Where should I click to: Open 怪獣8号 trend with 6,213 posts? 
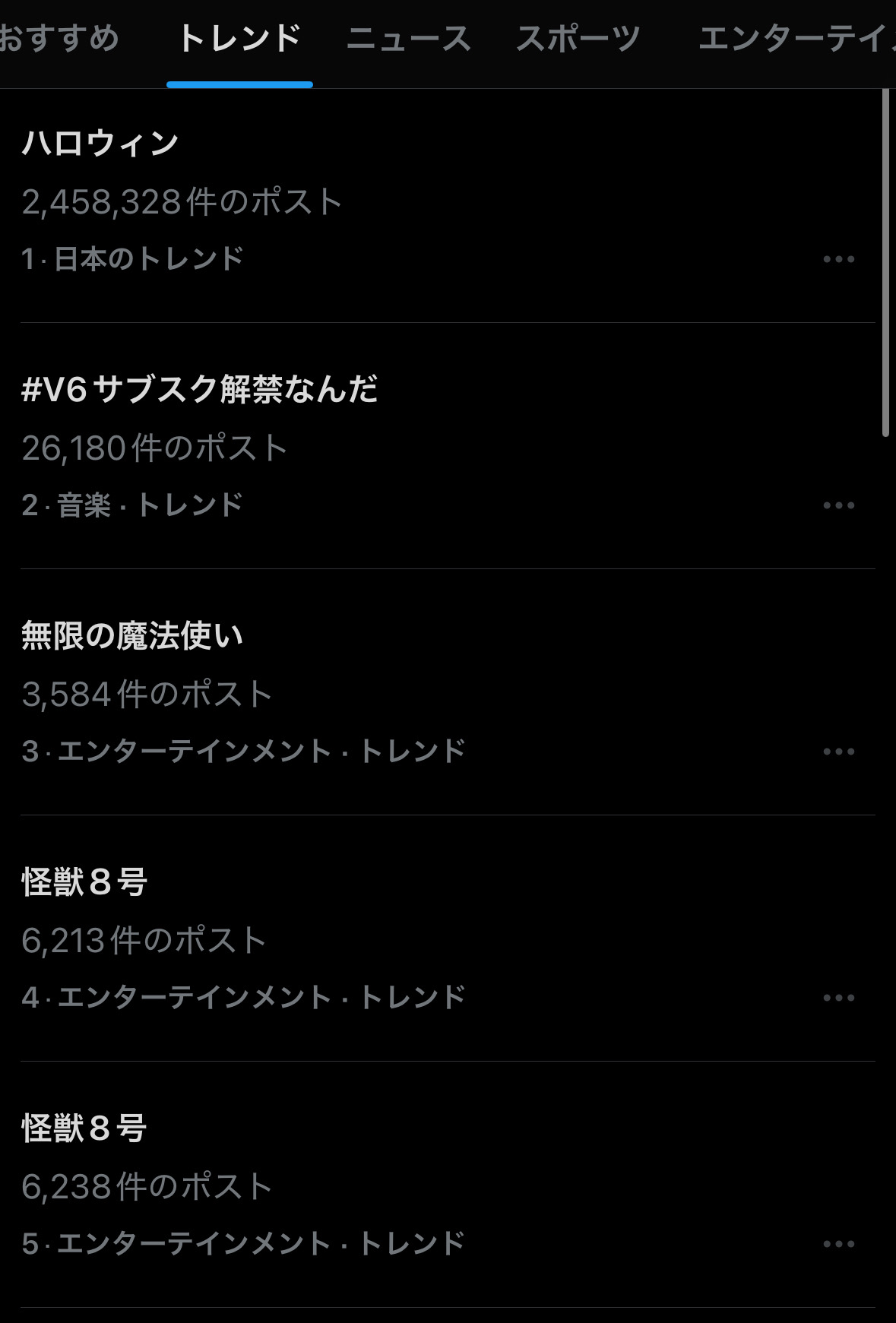84,881
